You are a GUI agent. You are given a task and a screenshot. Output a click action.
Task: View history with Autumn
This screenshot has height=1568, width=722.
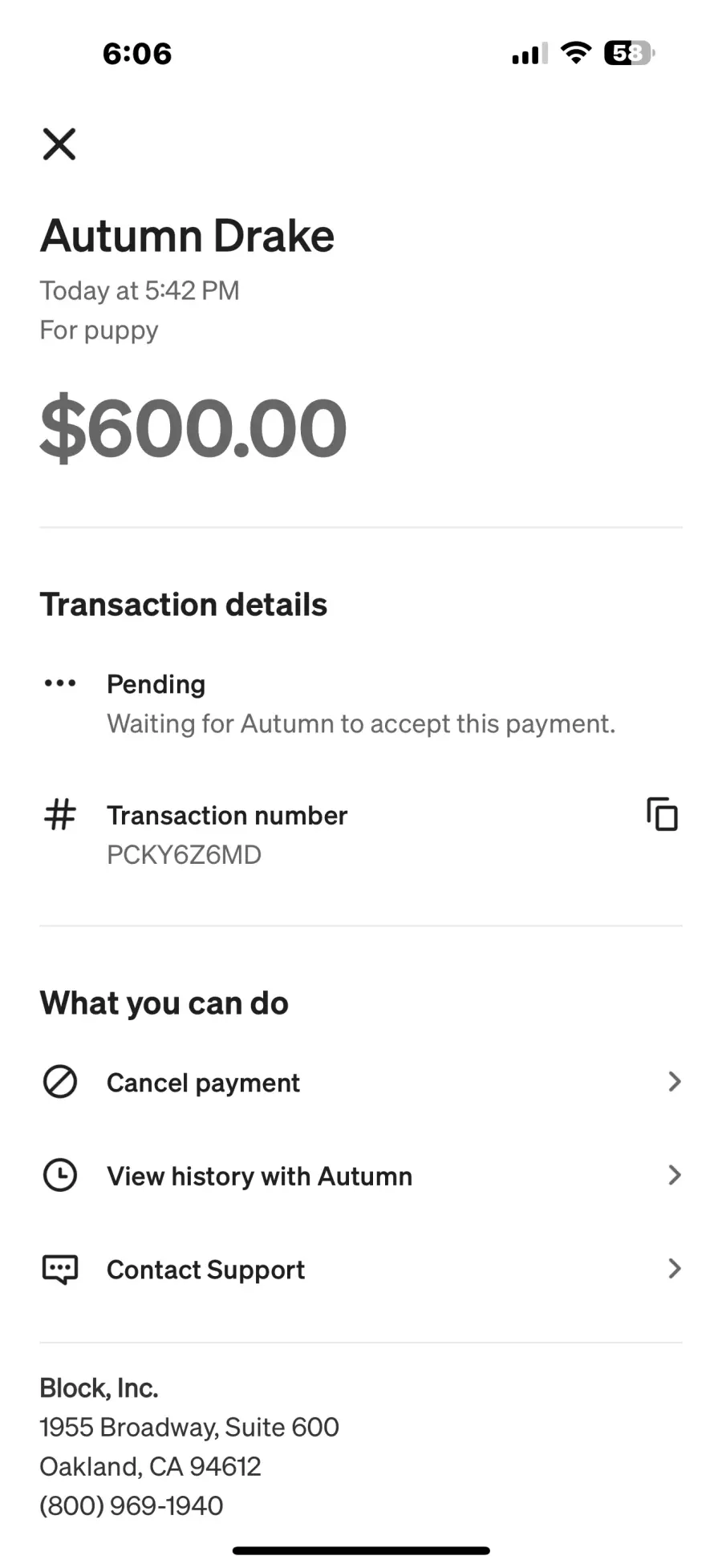(x=361, y=1176)
